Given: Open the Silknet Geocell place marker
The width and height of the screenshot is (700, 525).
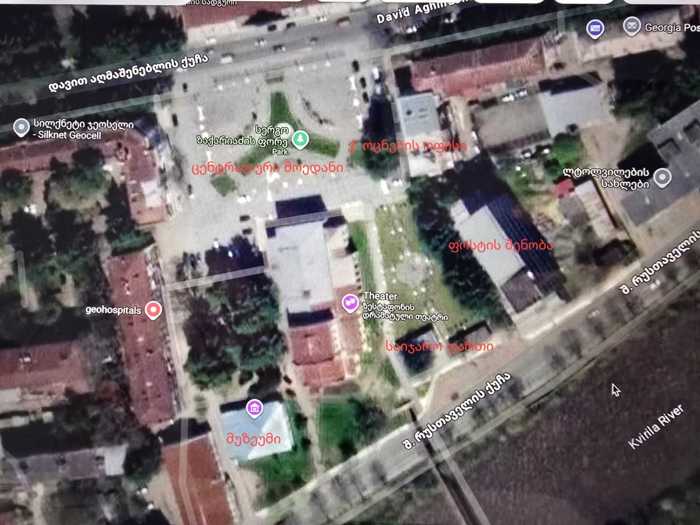Looking at the screenshot, I should pyautogui.click(x=21, y=127).
